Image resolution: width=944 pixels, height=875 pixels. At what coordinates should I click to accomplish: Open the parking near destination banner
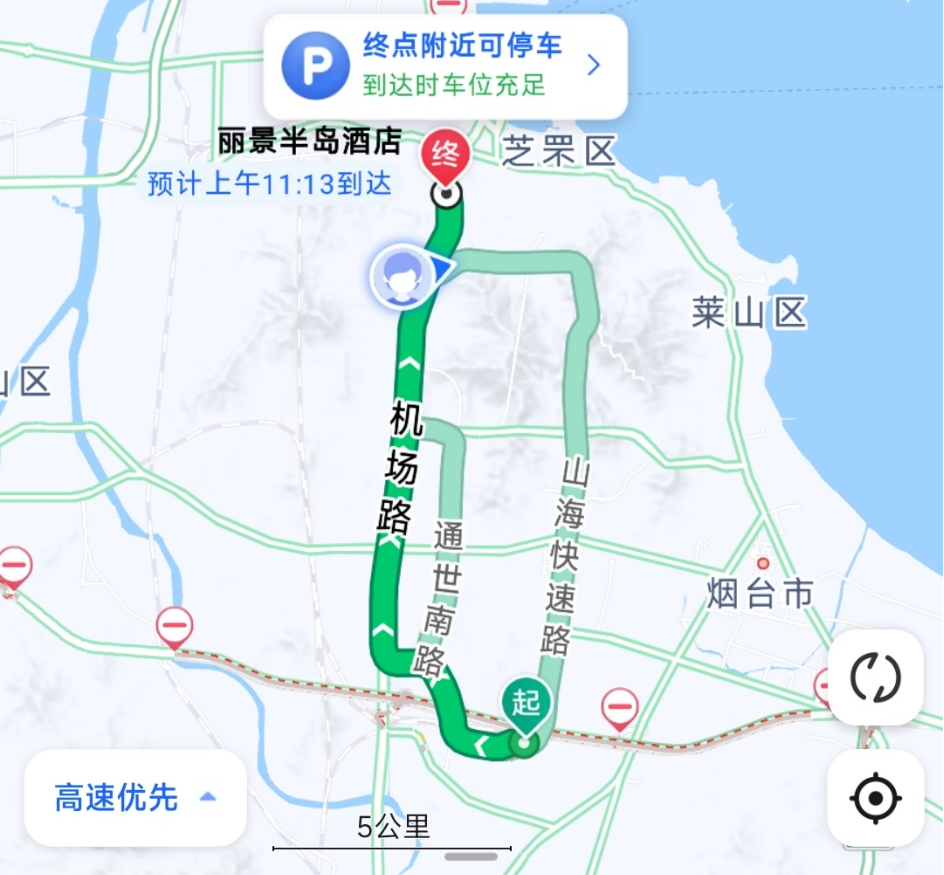[x=445, y=66]
